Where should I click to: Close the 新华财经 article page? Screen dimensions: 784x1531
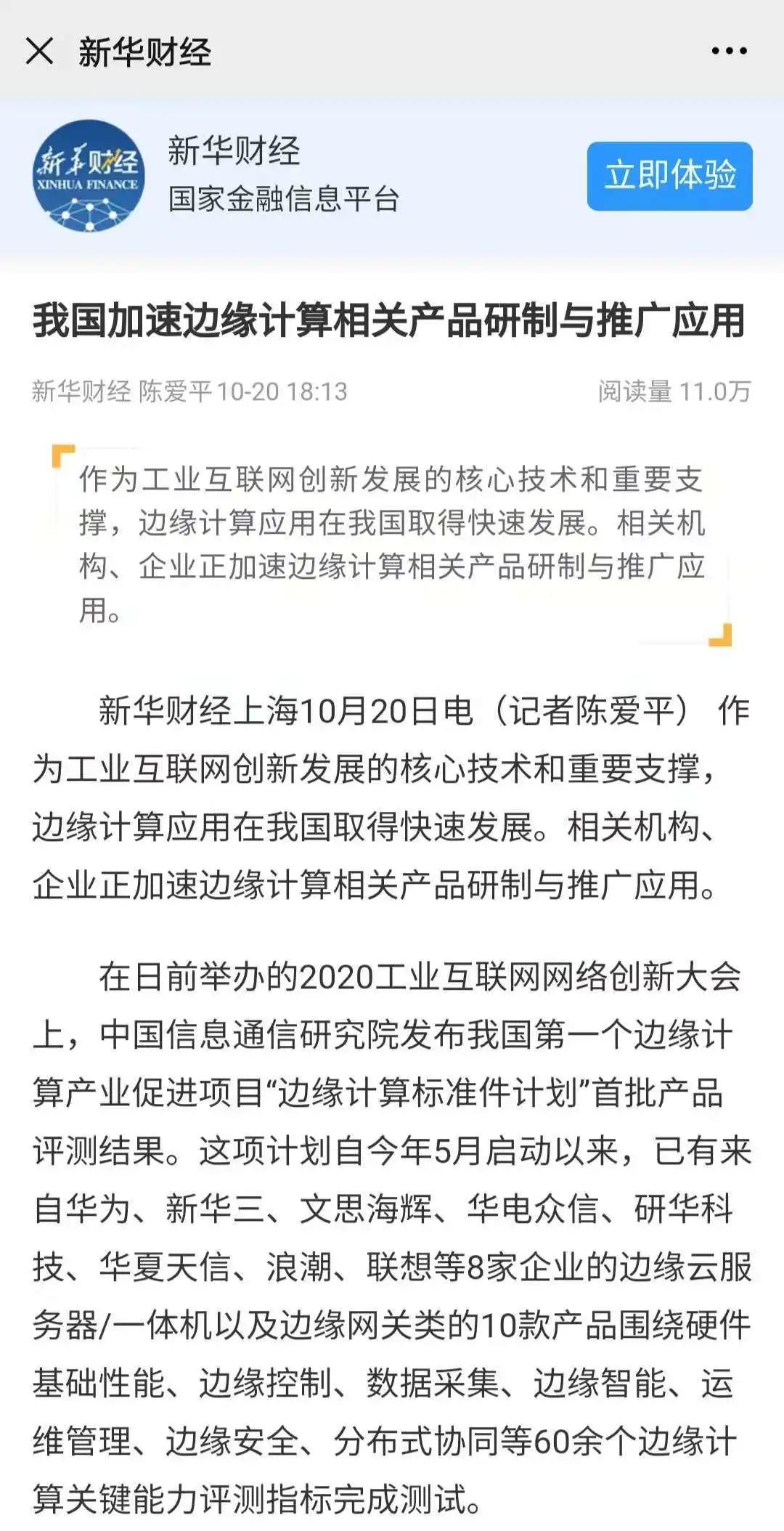click(x=39, y=51)
